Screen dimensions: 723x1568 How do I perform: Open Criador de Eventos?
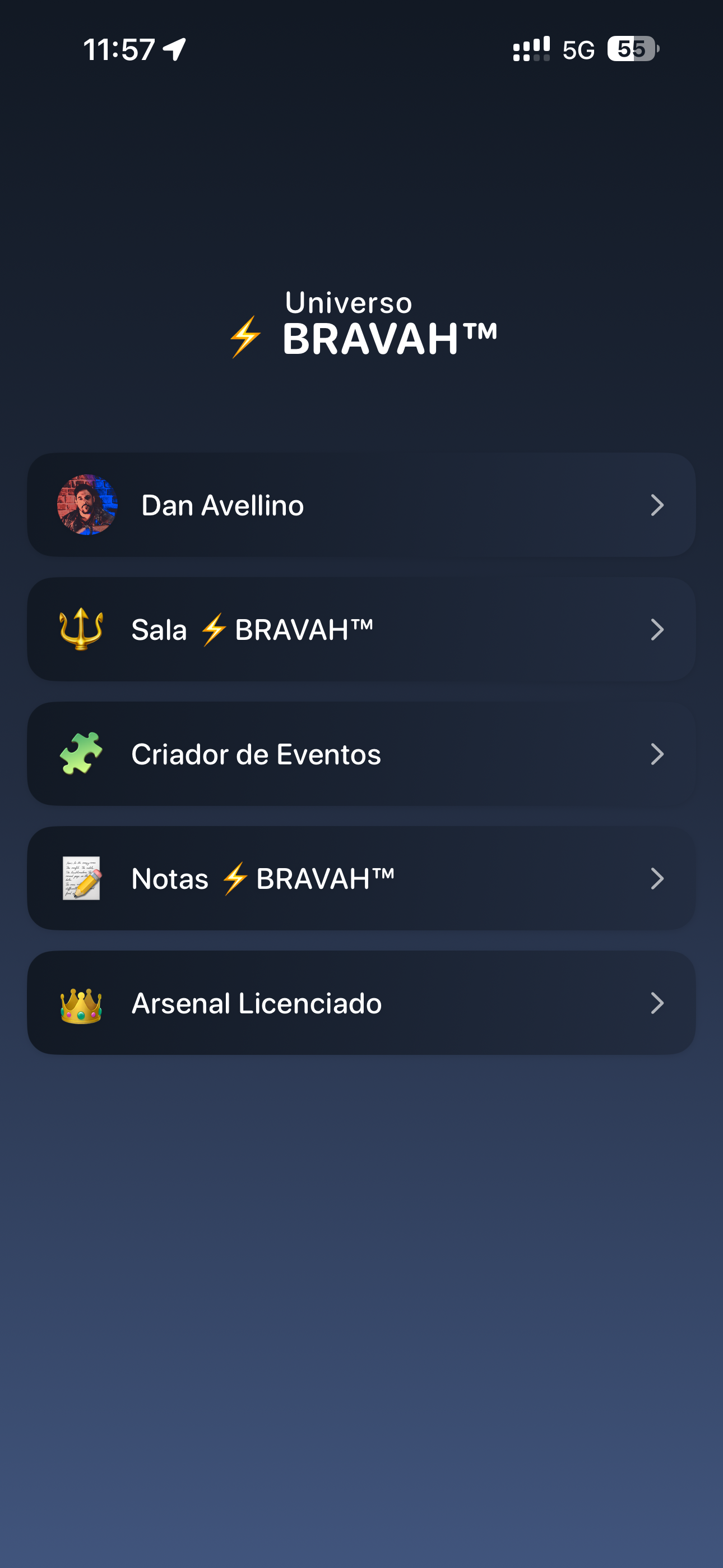pos(361,754)
